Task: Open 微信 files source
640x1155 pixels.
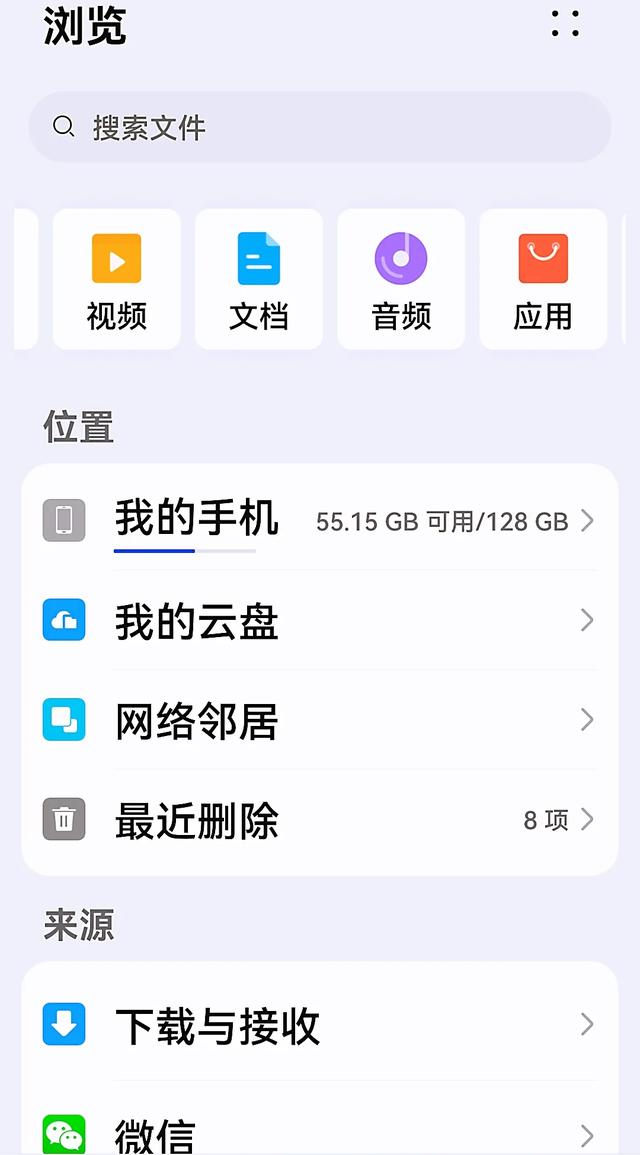Action: [x=320, y=1127]
